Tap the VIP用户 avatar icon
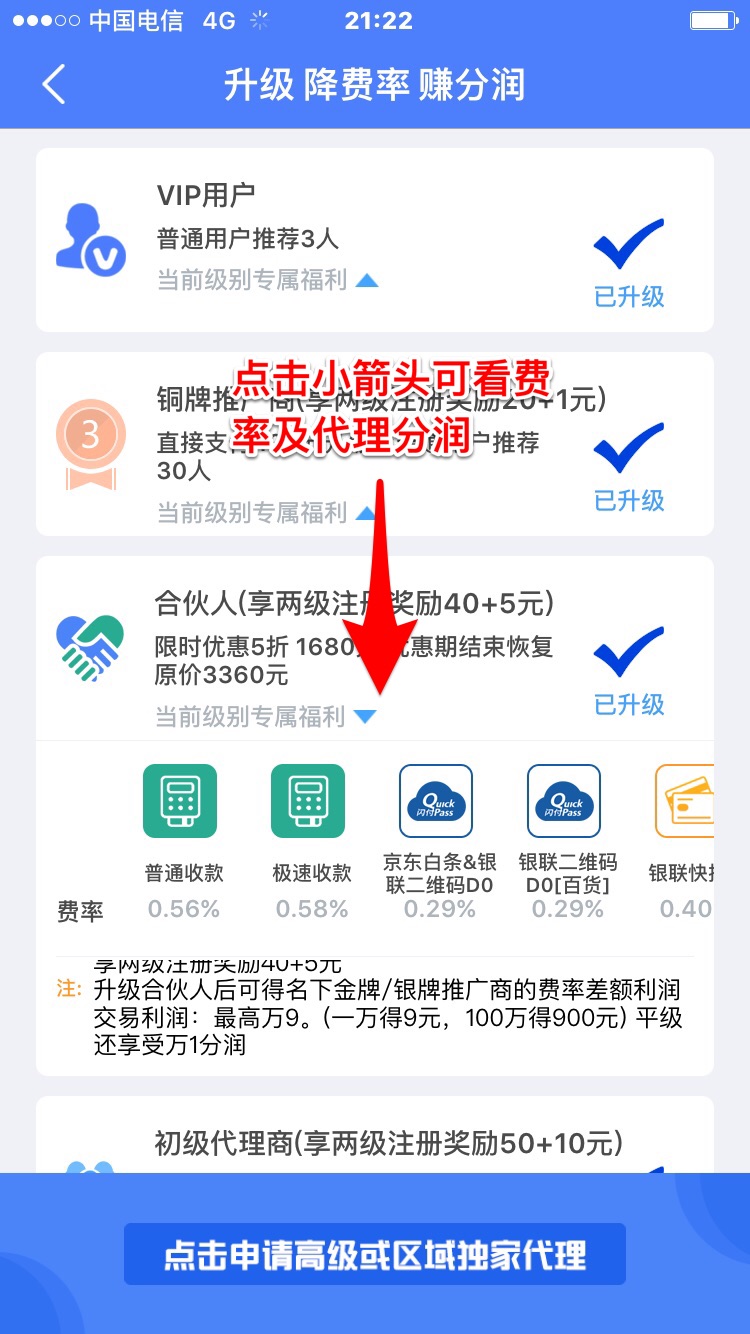The height and width of the screenshot is (1334, 750). click(90, 239)
